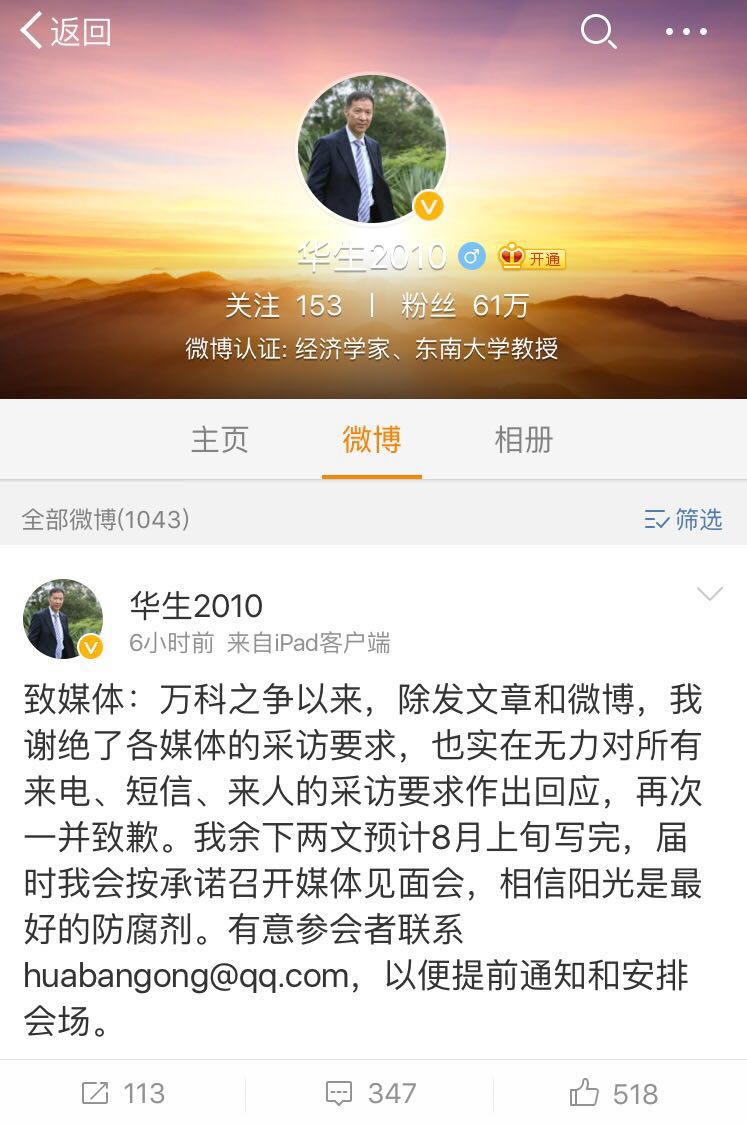Open the three-dot overflow menu
Image resolution: width=747 pixels, height=1124 pixels.
pos(686,33)
